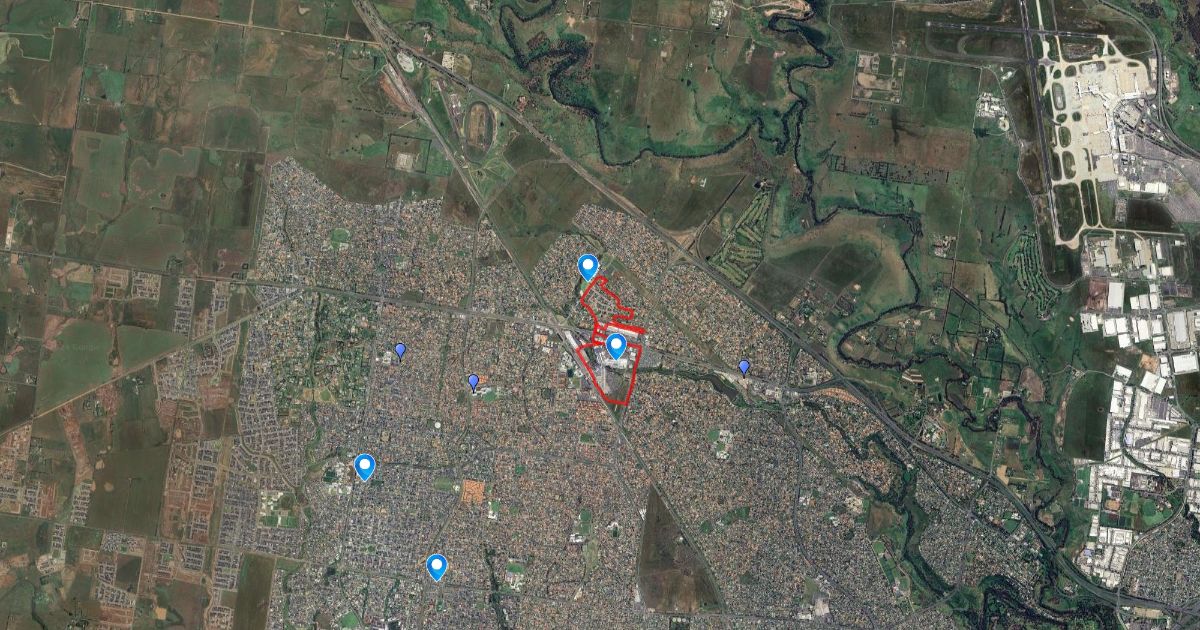Select the large pin inside the red outlined area
1200x630 pixels.
pyautogui.click(x=616, y=346)
